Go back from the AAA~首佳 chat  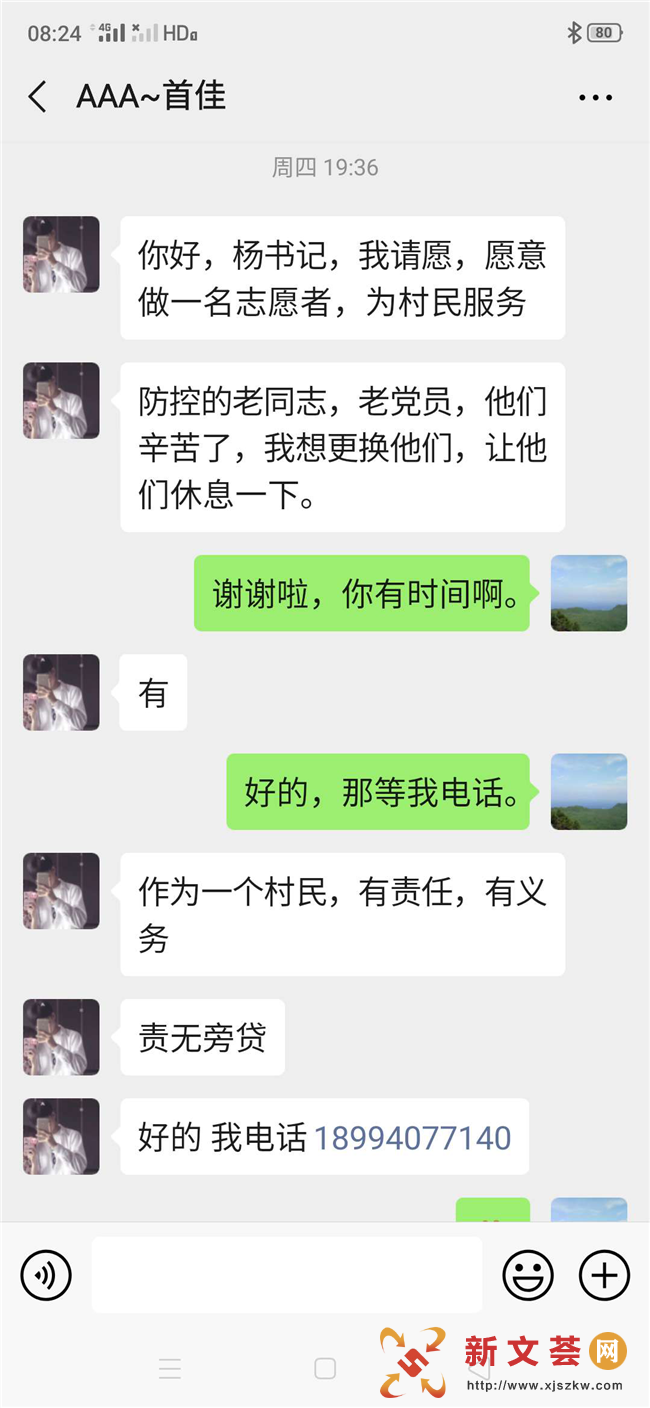tap(38, 97)
